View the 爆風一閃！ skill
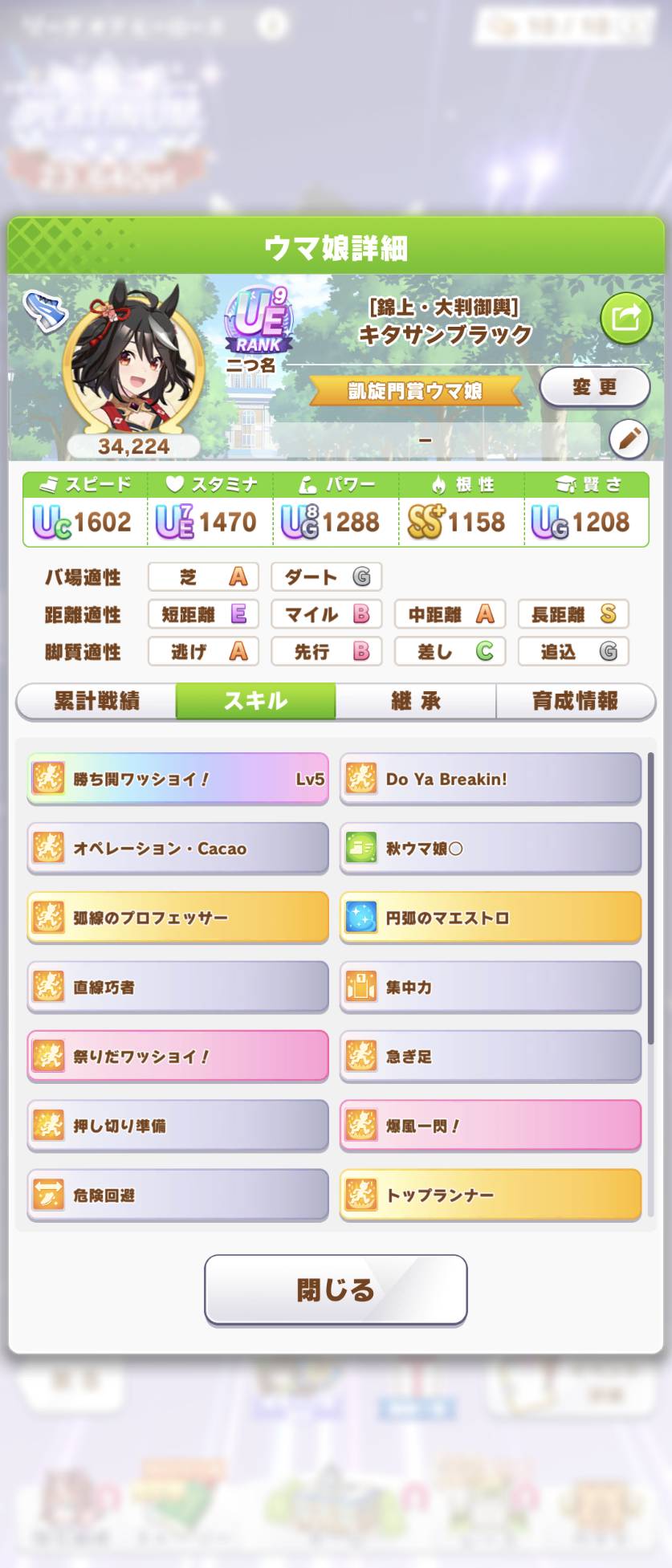The height and width of the screenshot is (1568, 672). 490,1126
